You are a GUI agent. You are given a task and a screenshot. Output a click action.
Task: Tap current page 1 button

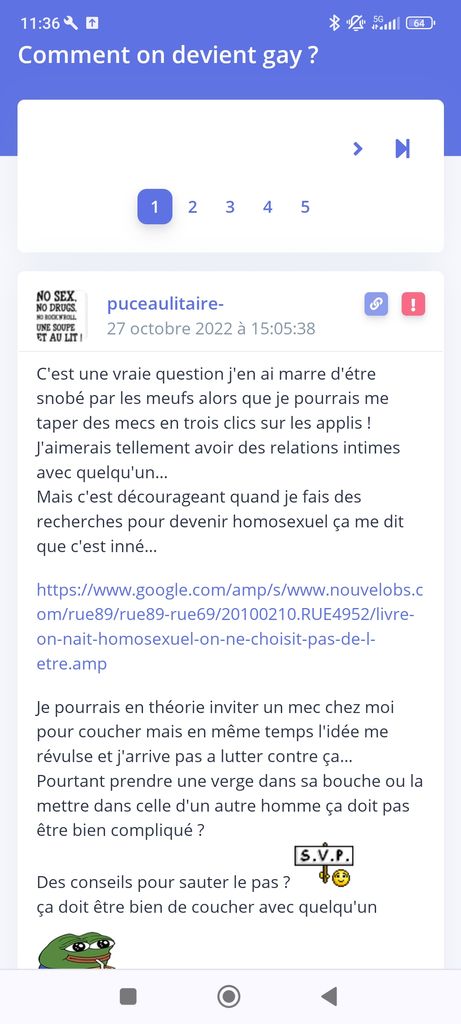click(155, 207)
